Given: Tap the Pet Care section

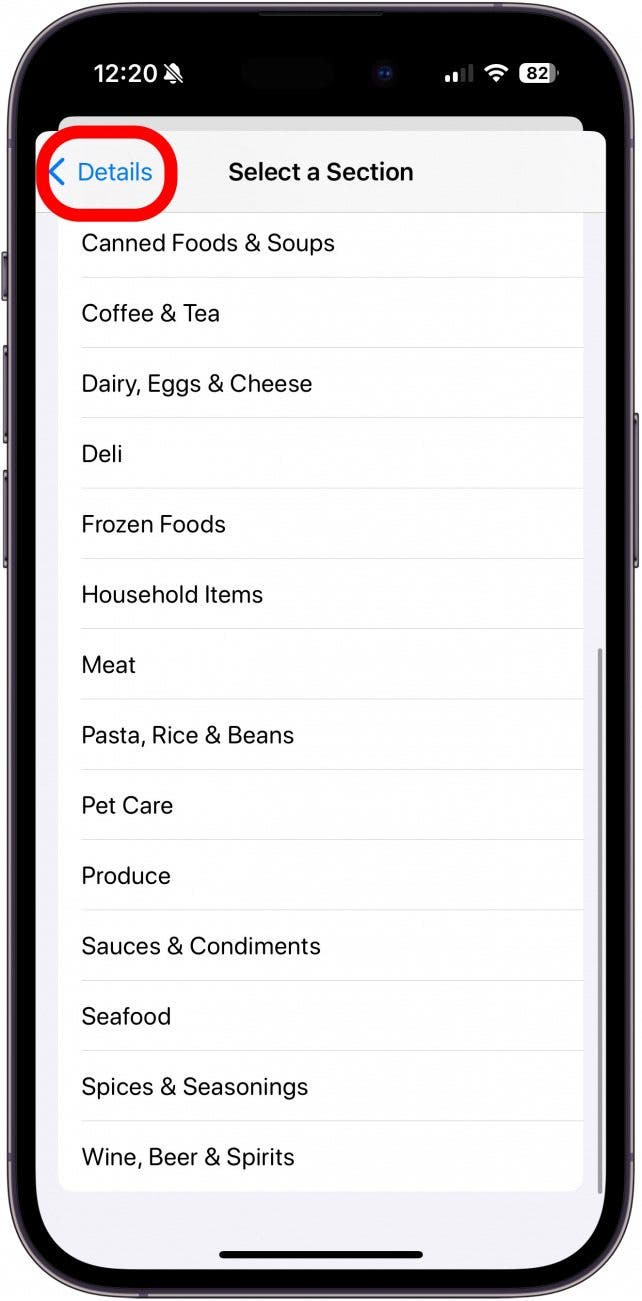Looking at the screenshot, I should coord(127,806).
